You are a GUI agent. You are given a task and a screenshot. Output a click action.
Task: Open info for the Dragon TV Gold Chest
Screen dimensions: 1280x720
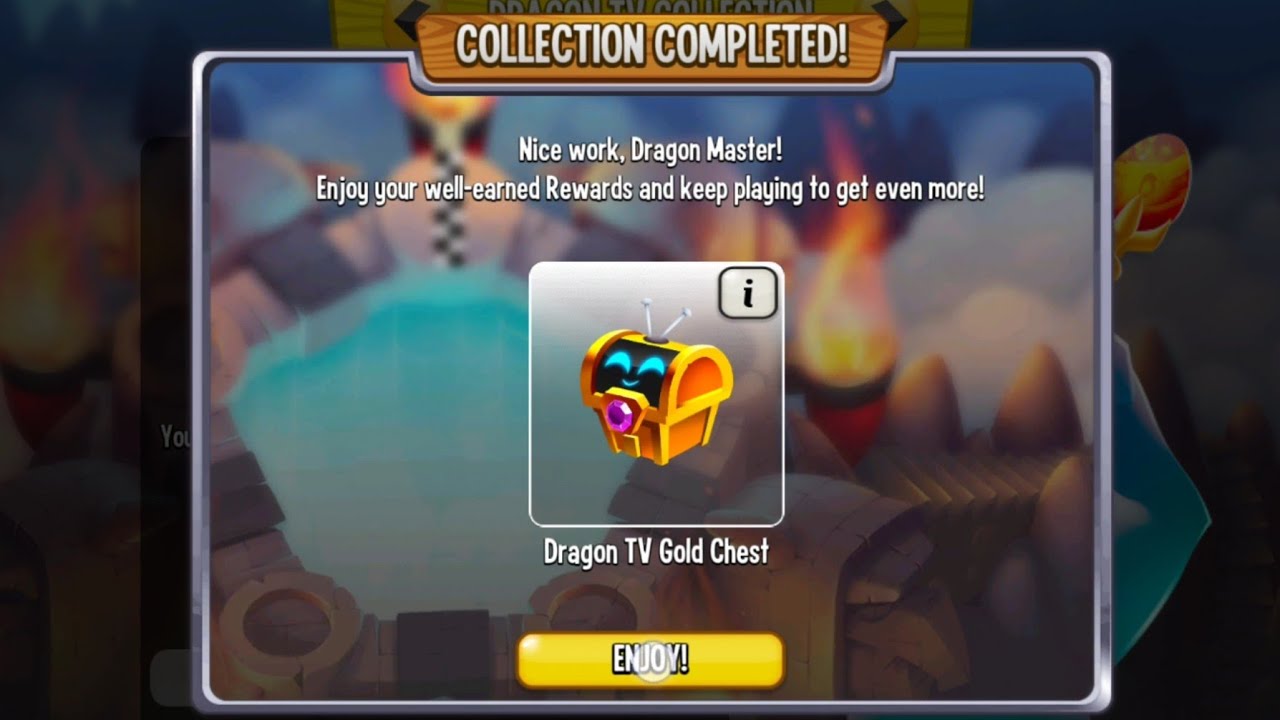point(747,293)
